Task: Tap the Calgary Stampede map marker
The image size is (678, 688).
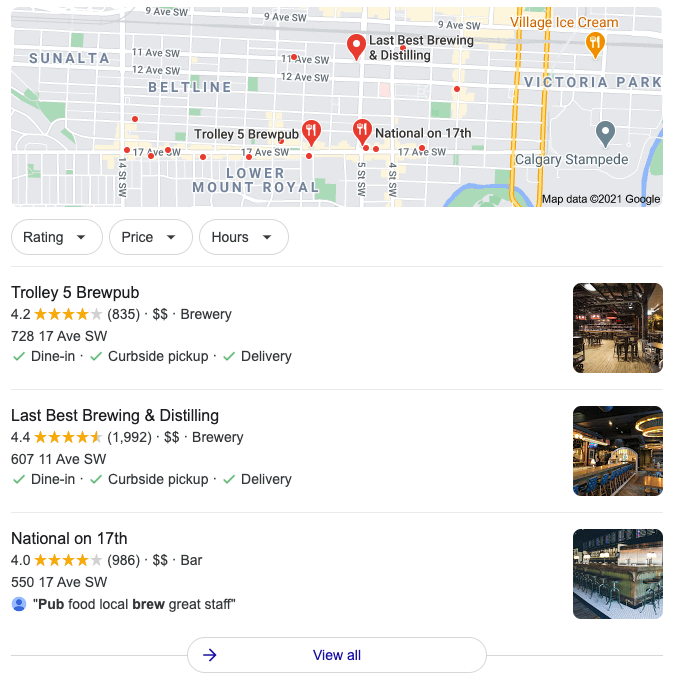Action: coord(605,132)
